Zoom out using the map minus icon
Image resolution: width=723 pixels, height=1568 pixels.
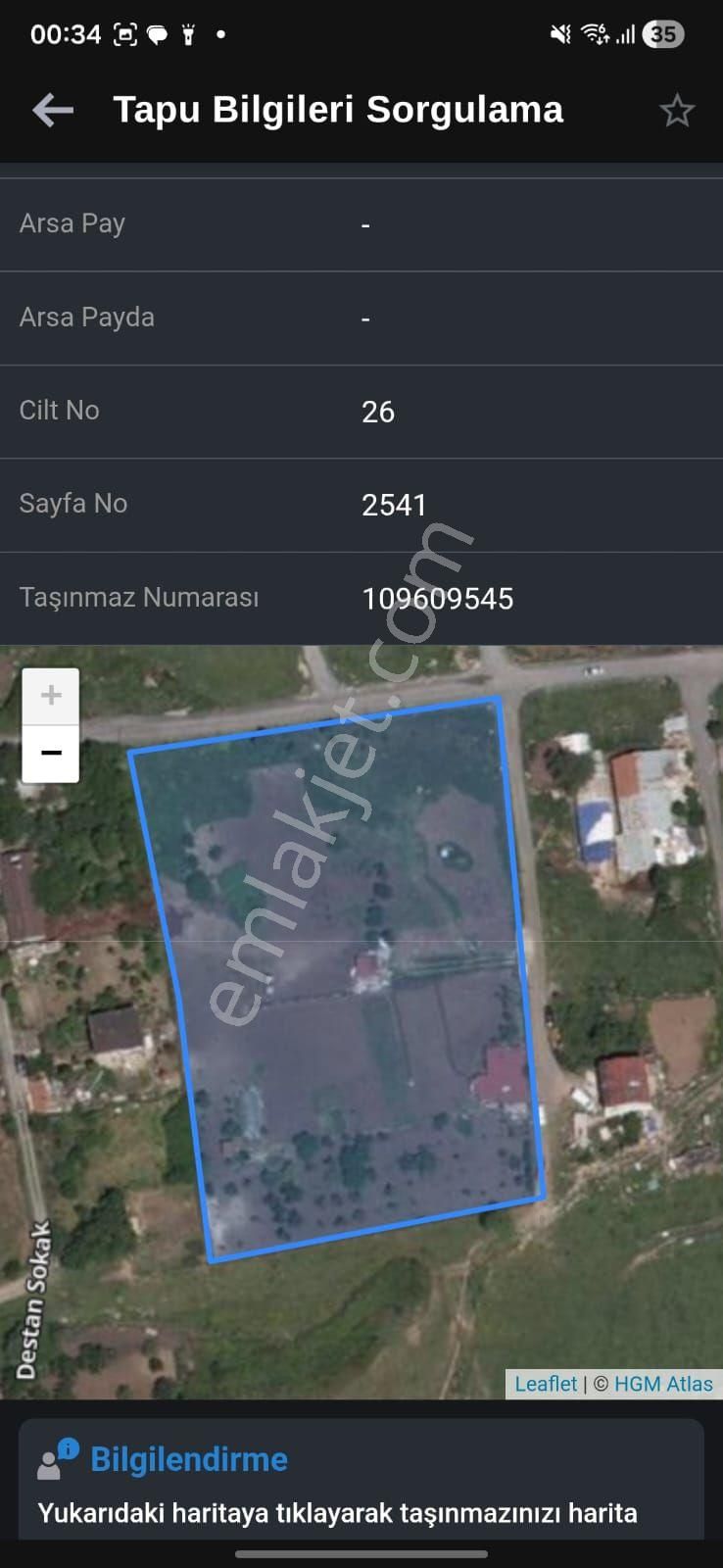50,753
